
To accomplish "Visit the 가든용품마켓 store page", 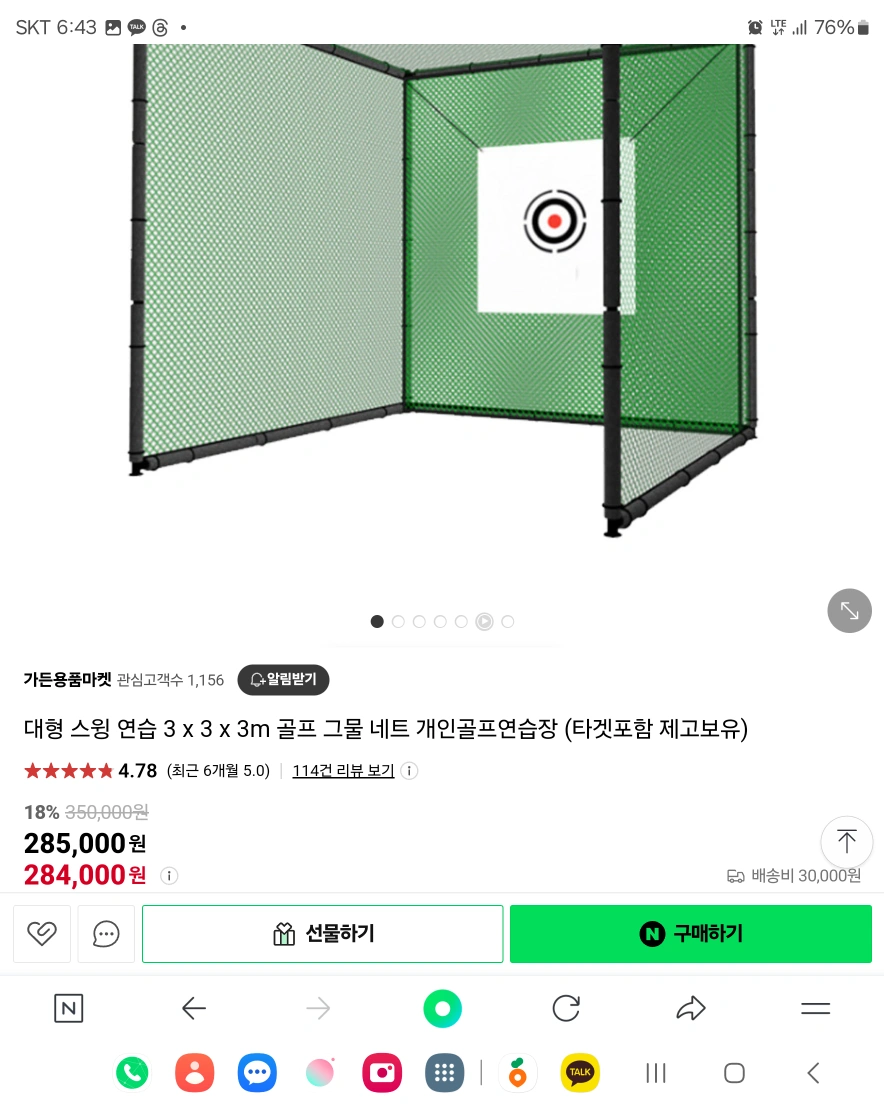I will (67, 680).
